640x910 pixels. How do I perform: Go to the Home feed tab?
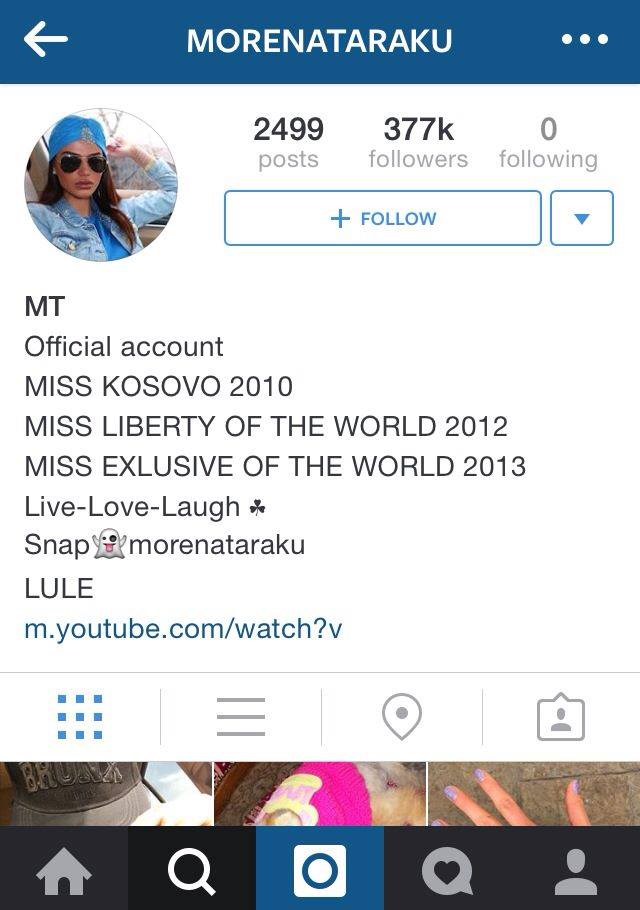pyautogui.click(x=64, y=869)
